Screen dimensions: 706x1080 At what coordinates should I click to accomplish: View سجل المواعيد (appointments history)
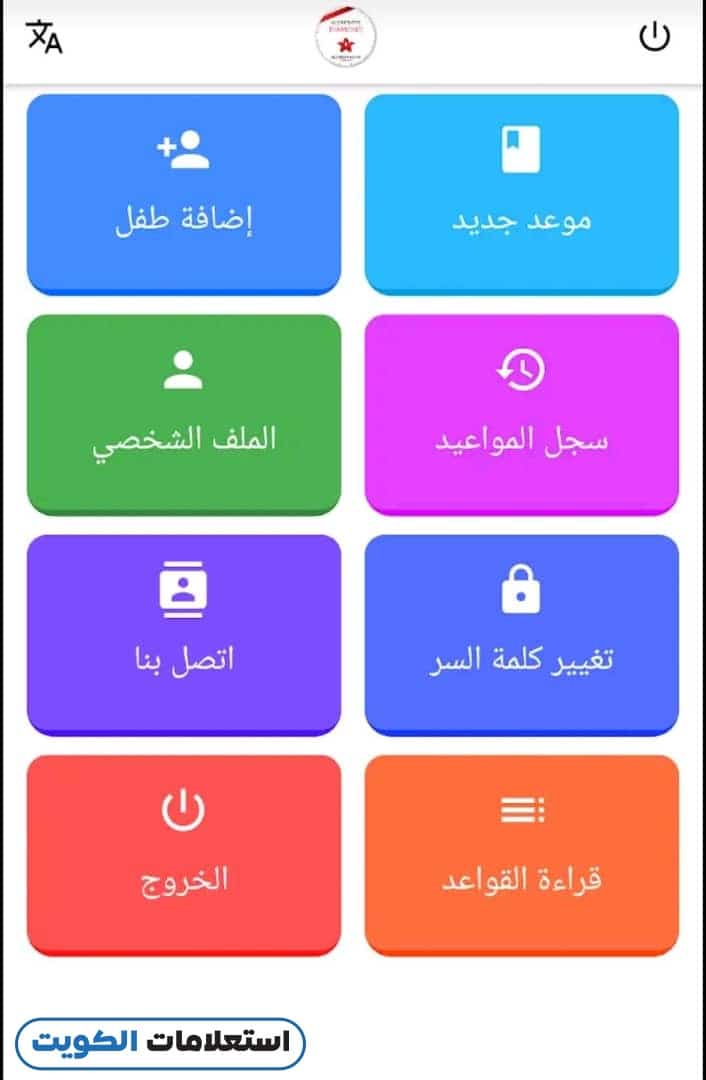coord(521,413)
